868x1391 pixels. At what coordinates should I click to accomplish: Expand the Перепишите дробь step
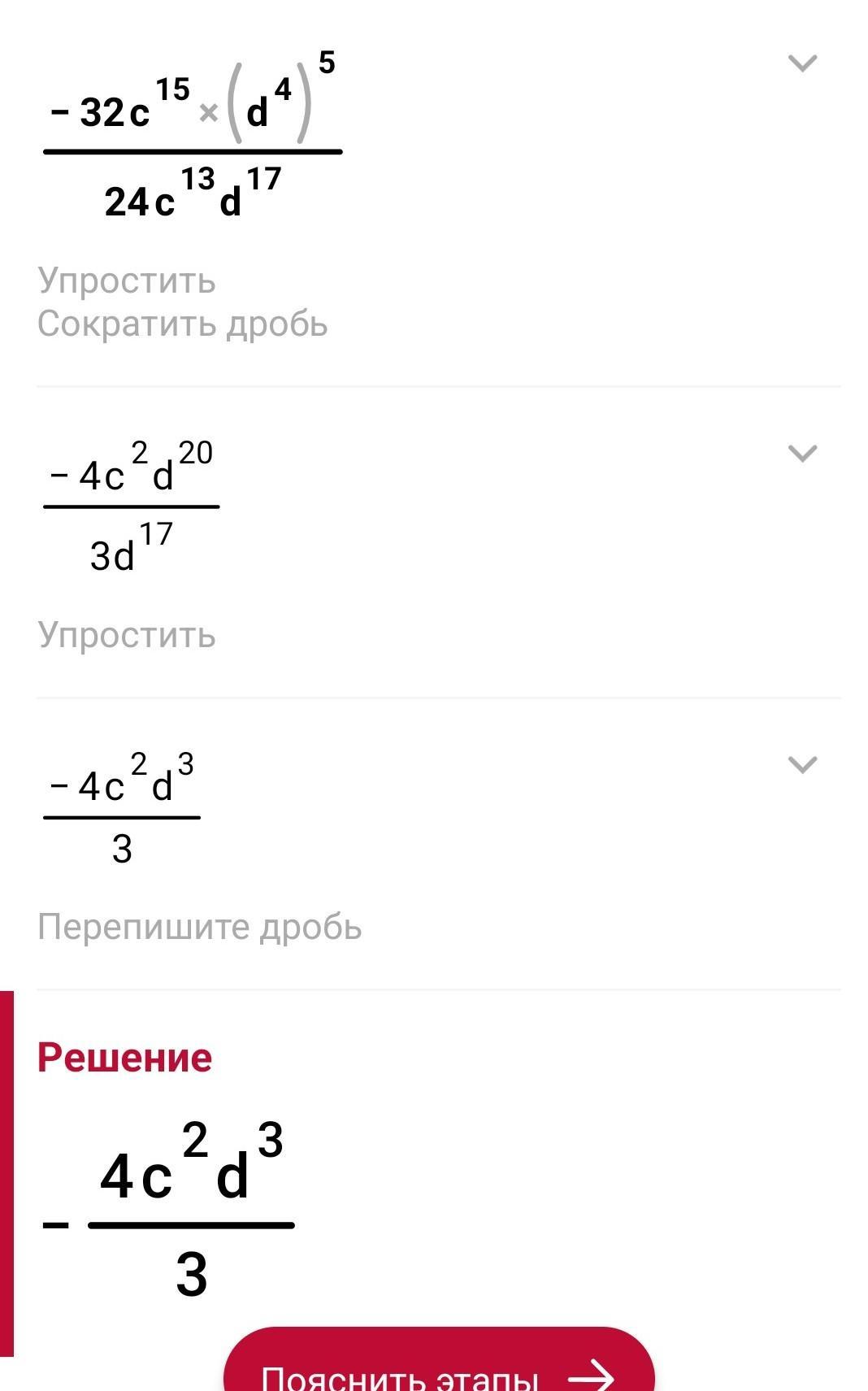click(x=802, y=765)
